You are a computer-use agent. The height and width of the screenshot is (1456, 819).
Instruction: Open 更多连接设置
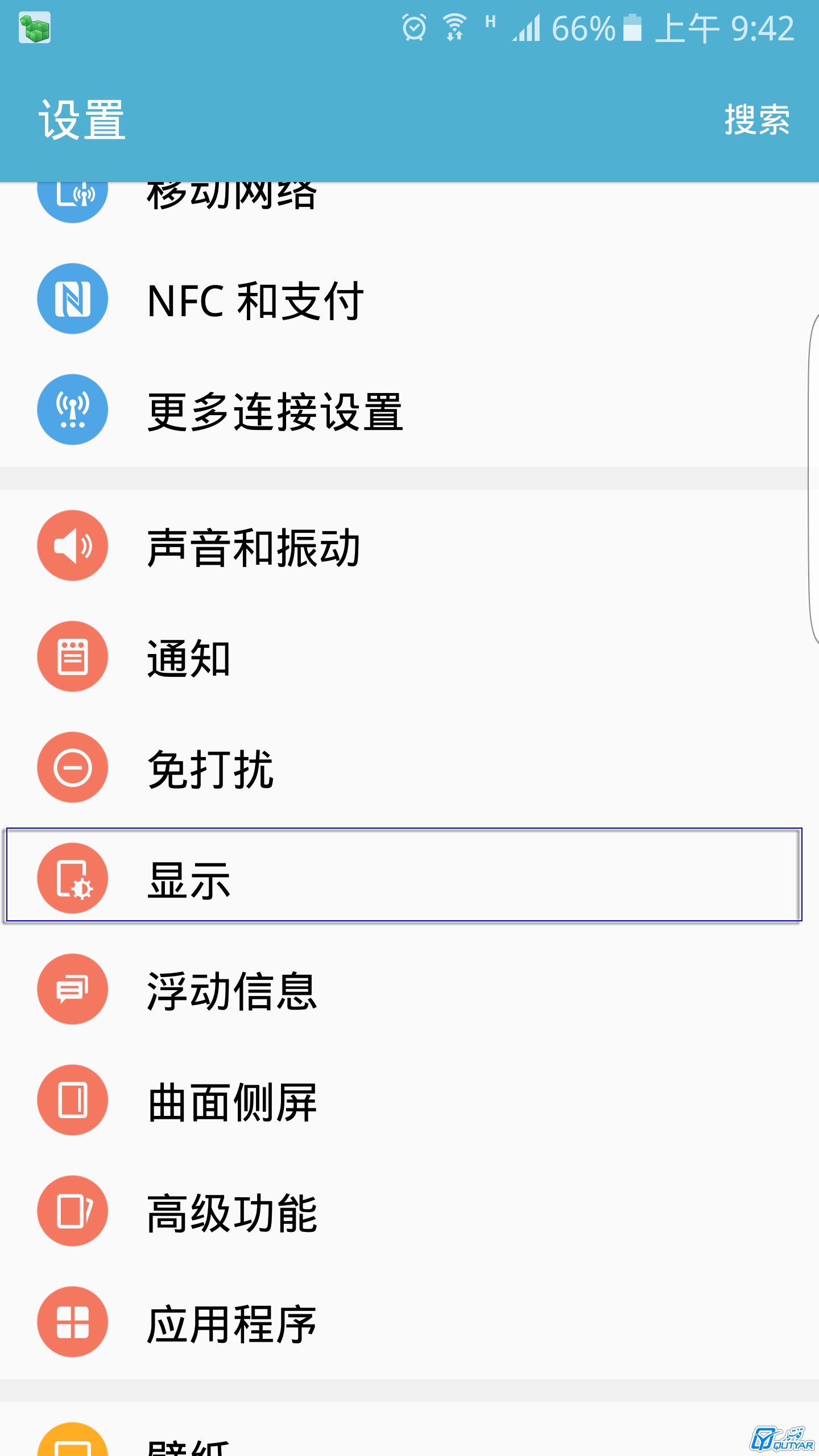(409, 410)
